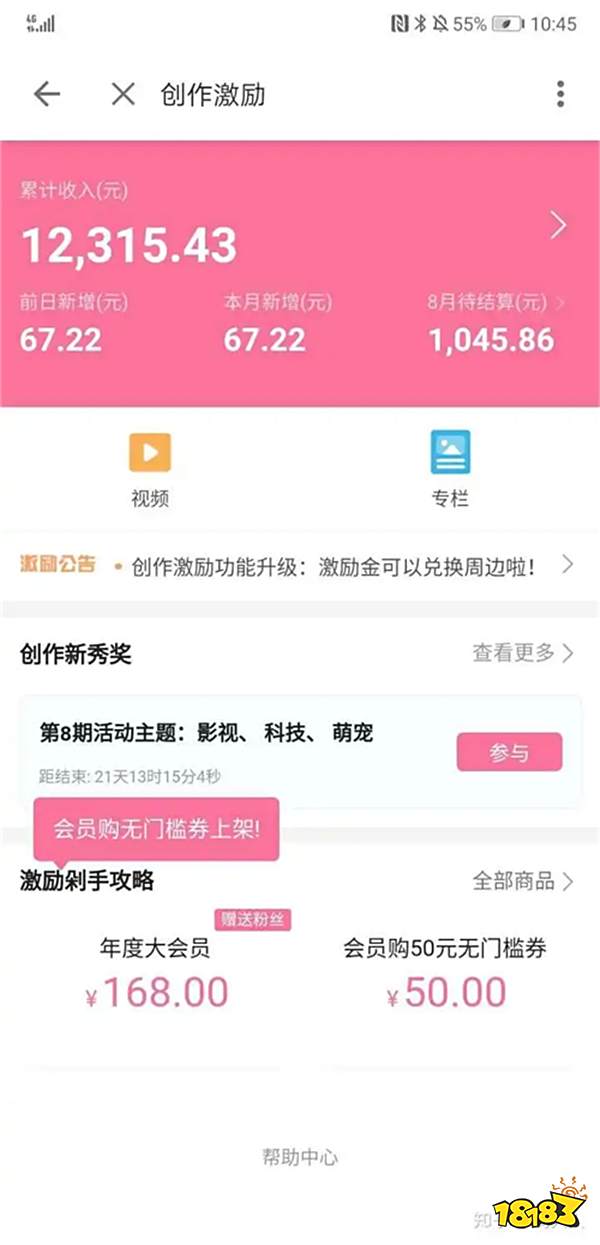Screen dimensions: 600x1245
Task: Close the 创作激励 page
Action: pos(123,95)
